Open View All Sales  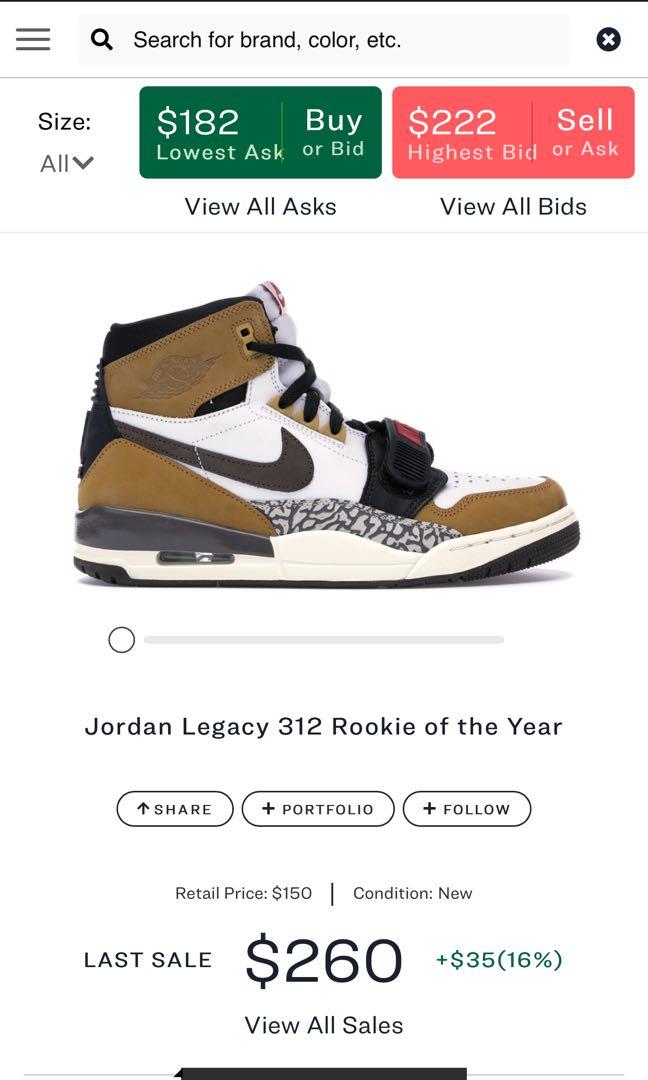(x=324, y=1025)
